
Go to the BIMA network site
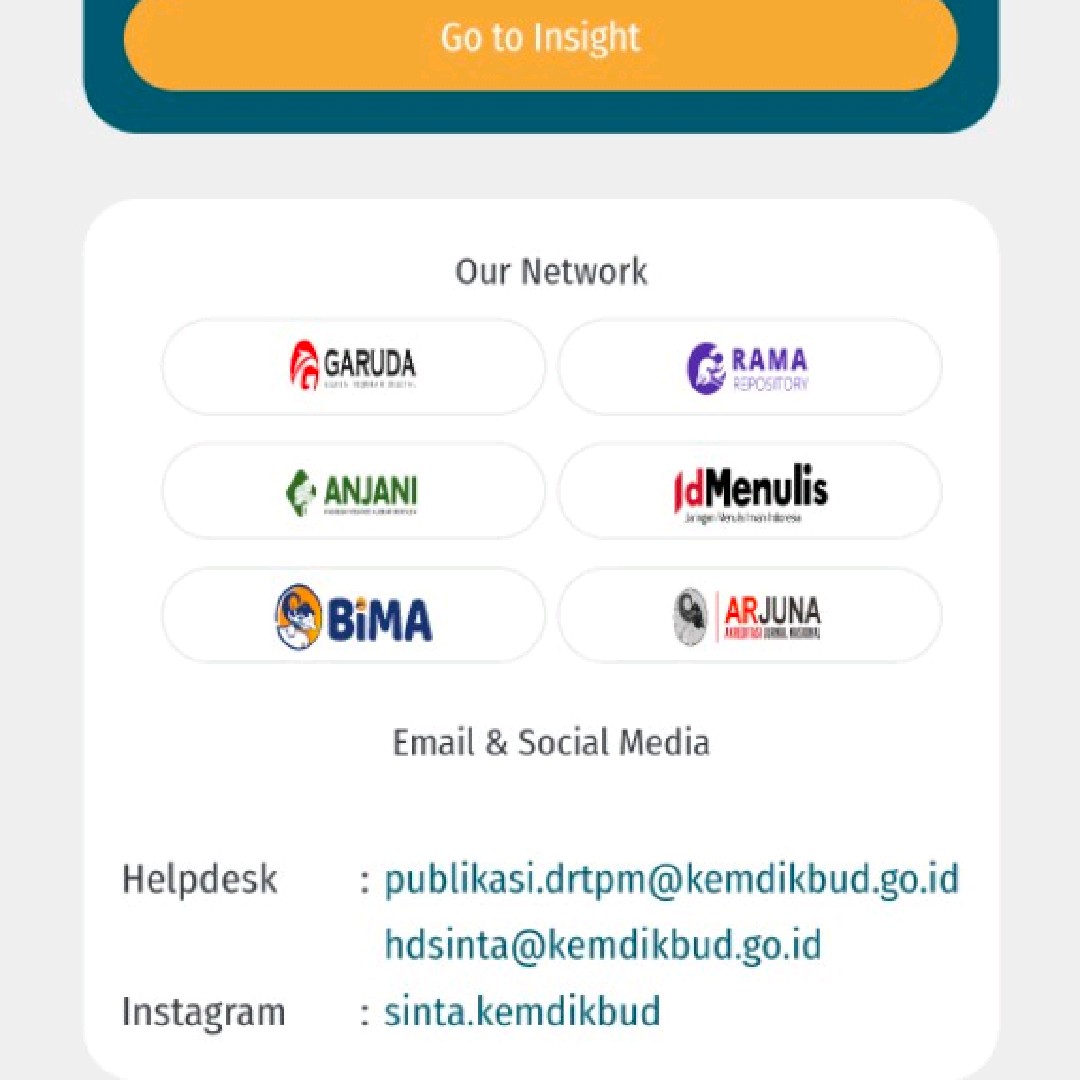pyautogui.click(x=353, y=616)
